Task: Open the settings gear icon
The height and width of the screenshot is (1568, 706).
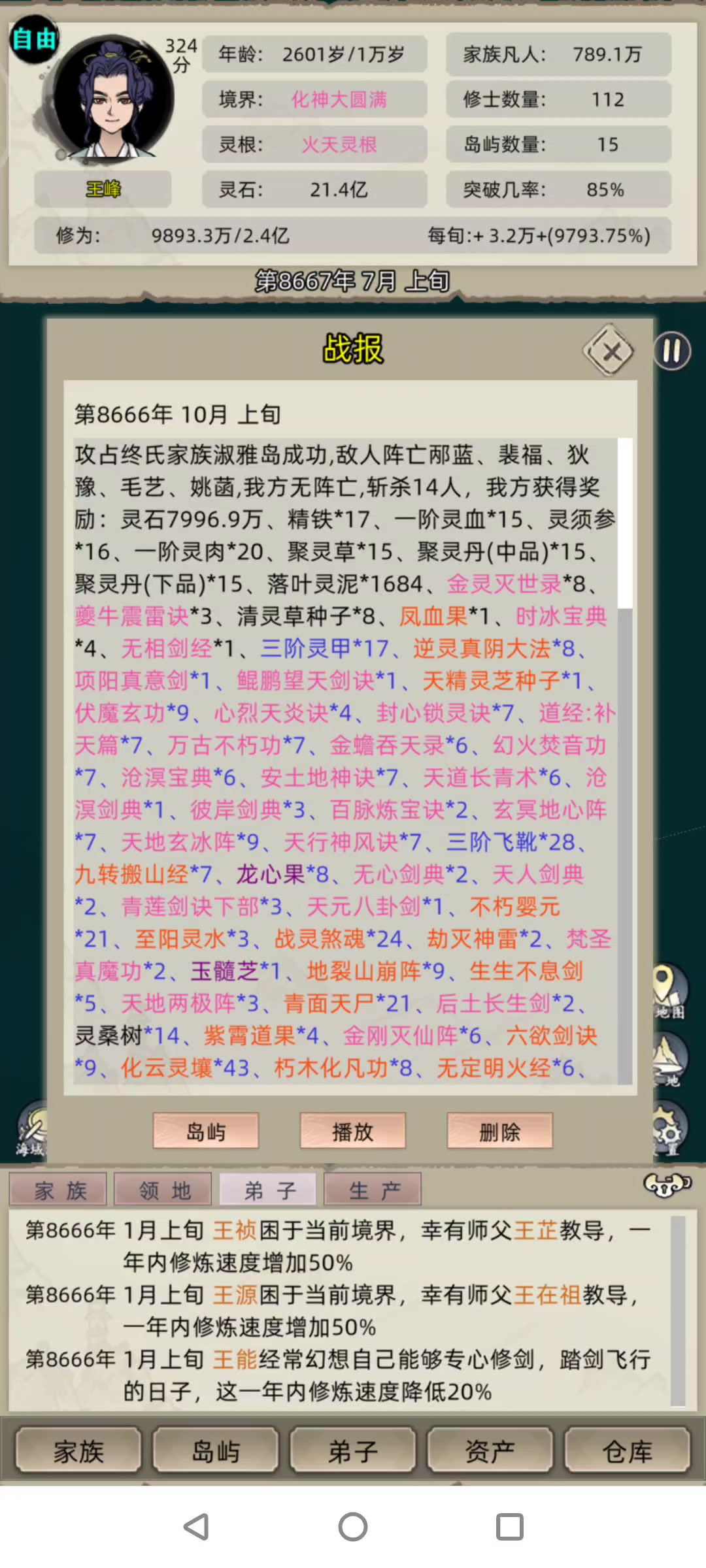Action: tap(670, 1130)
